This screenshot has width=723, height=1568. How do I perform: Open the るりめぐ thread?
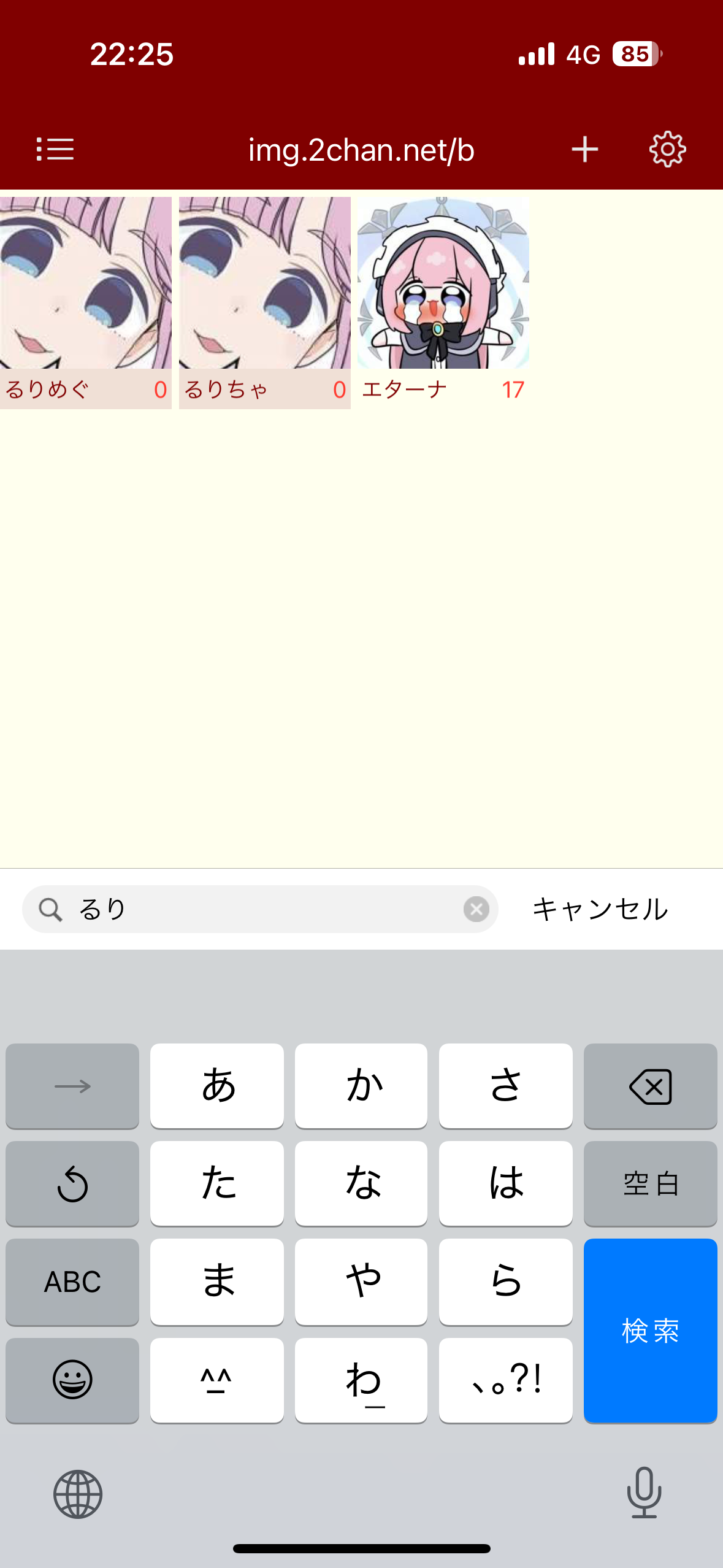86,302
